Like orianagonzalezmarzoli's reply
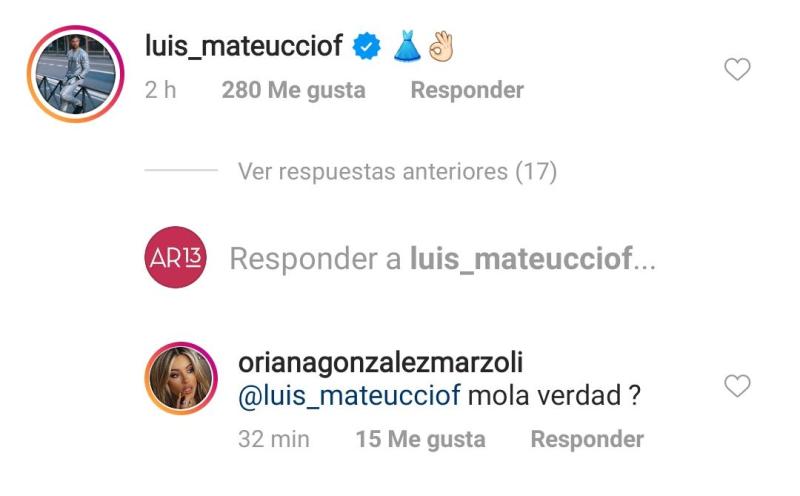Screen dimensions: 800x496 pyautogui.click(x=737, y=386)
